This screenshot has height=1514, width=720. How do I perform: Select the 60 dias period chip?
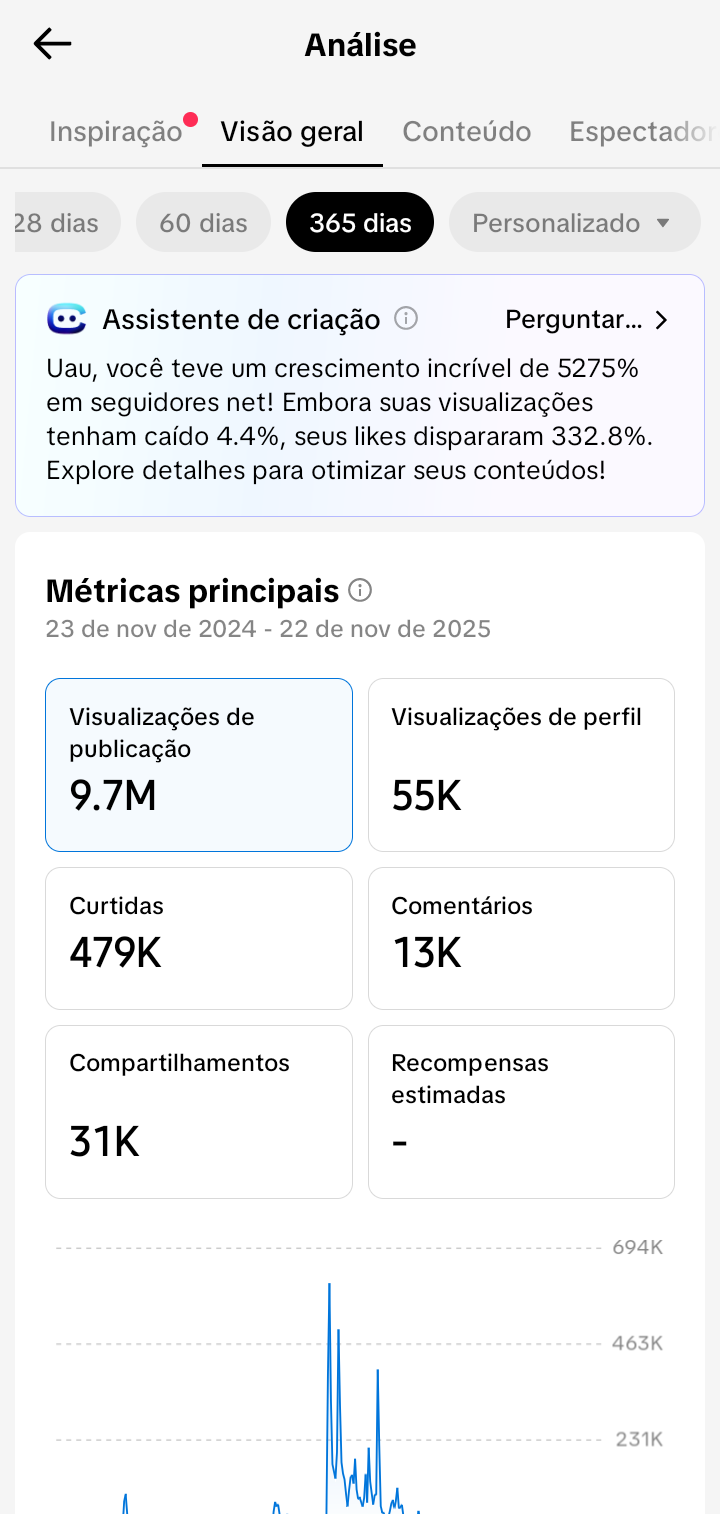click(203, 222)
